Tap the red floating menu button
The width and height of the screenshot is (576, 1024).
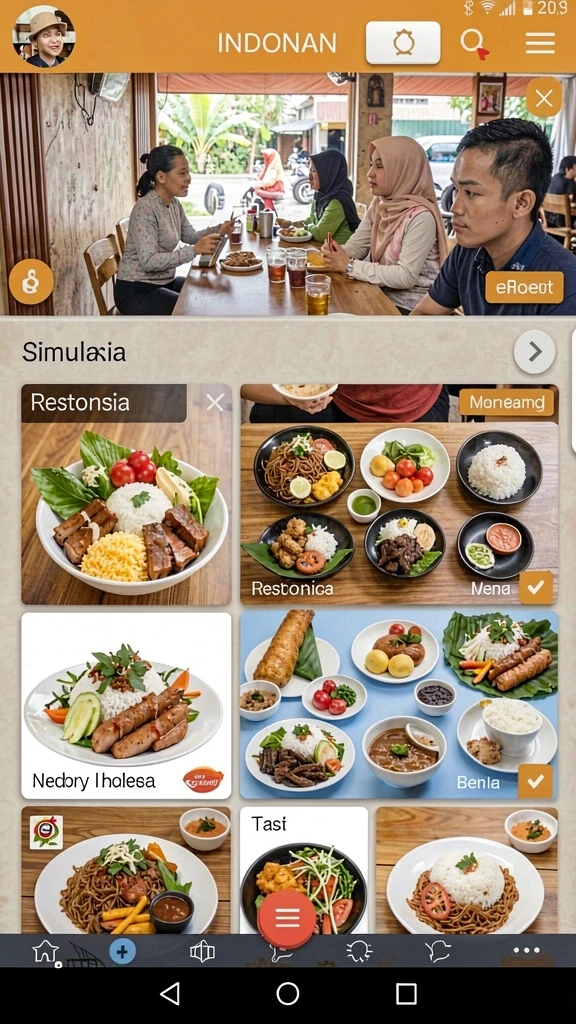click(287, 918)
